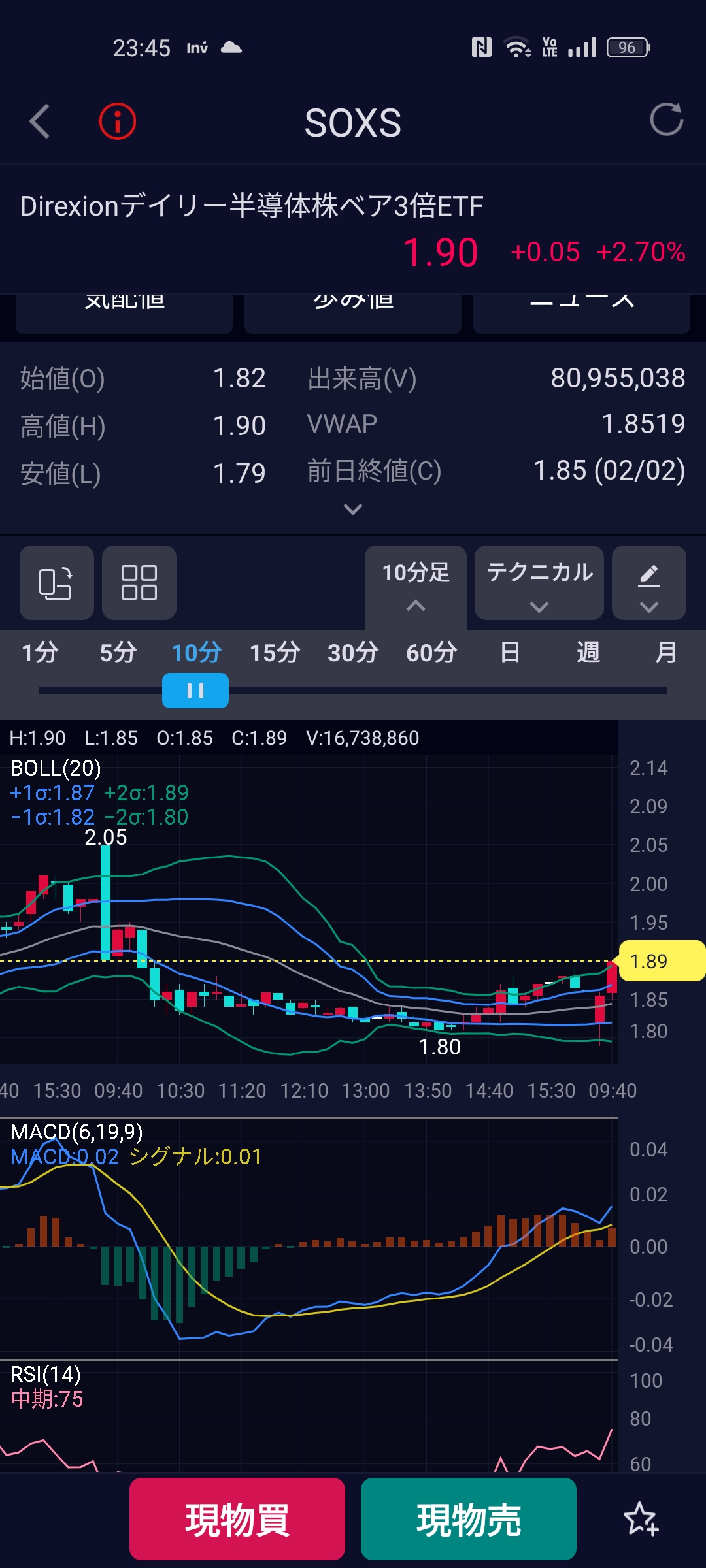Tap the 現物売 sell button
This screenshot has width=706, height=1568.
coord(469,1519)
